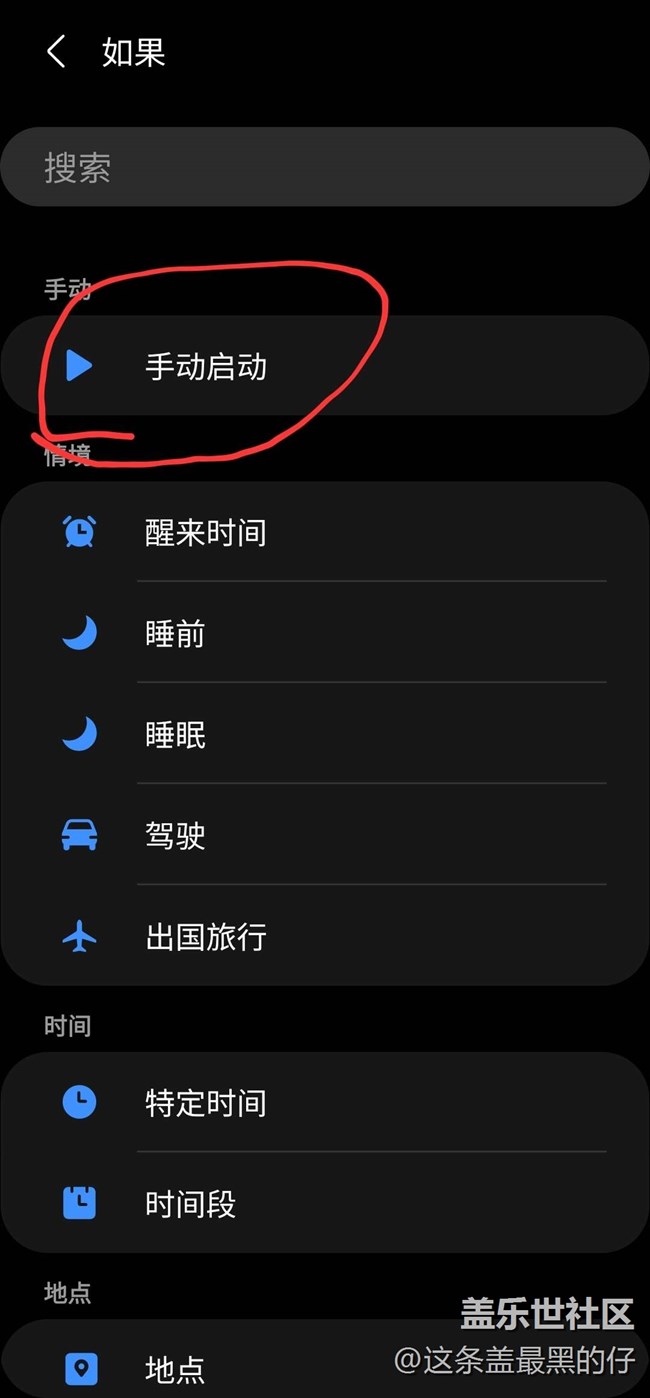Open the 搜索 search field
This screenshot has width=650, height=1398.
click(325, 167)
